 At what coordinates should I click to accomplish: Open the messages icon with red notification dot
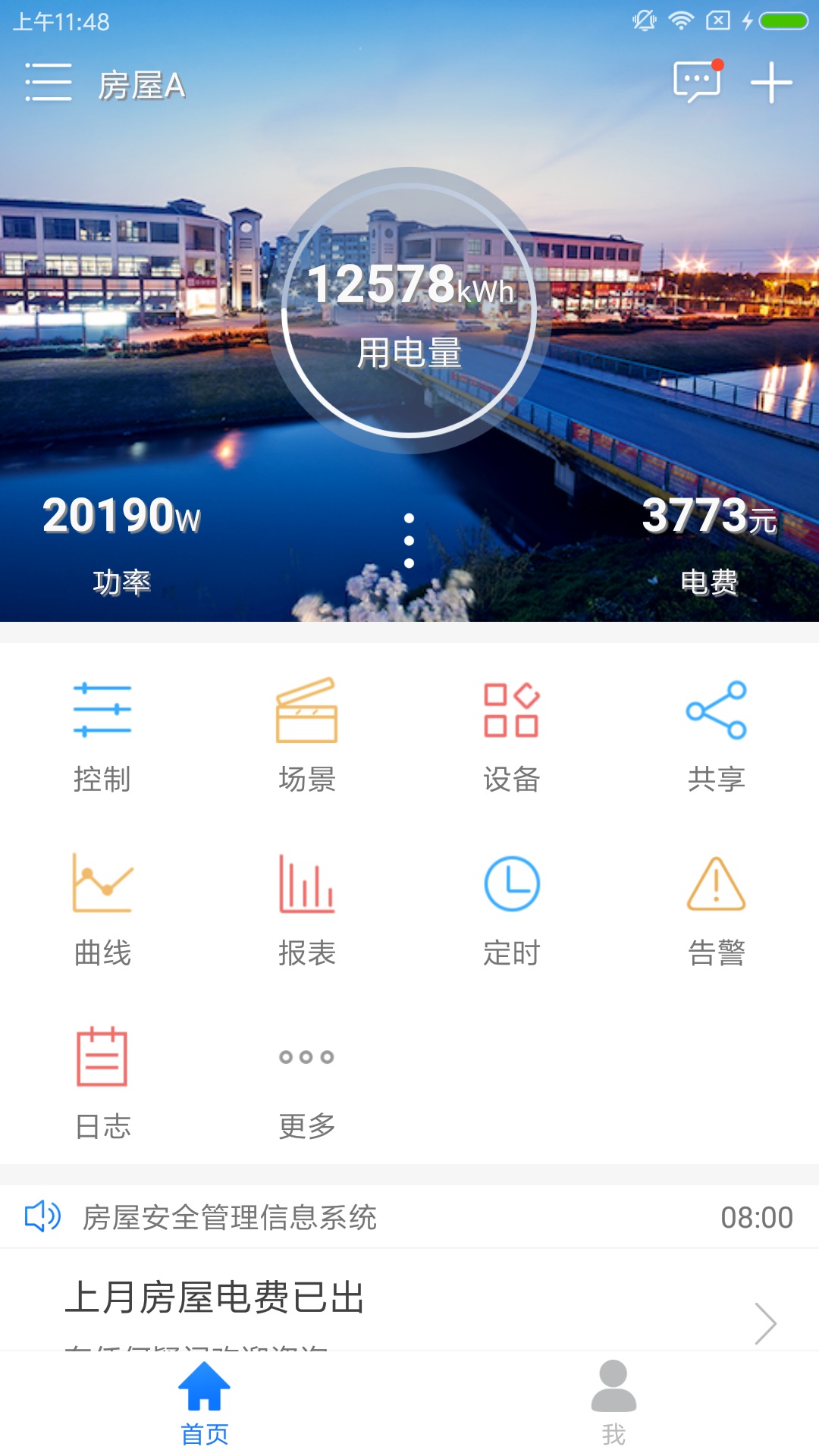(698, 83)
